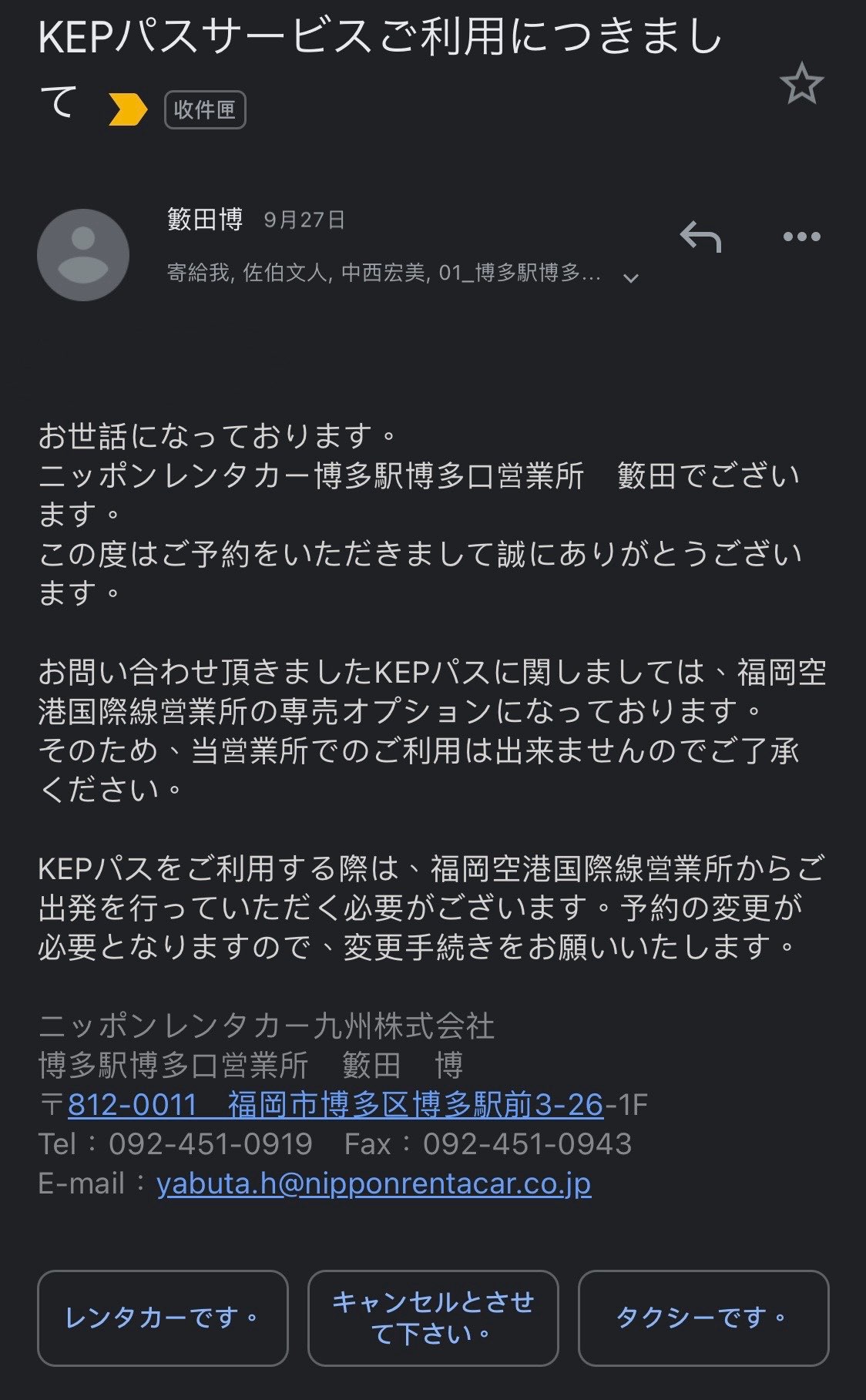This screenshot has width=866, height=1400.
Task: Tap the 收件匣 label chip
Action: 205,110
